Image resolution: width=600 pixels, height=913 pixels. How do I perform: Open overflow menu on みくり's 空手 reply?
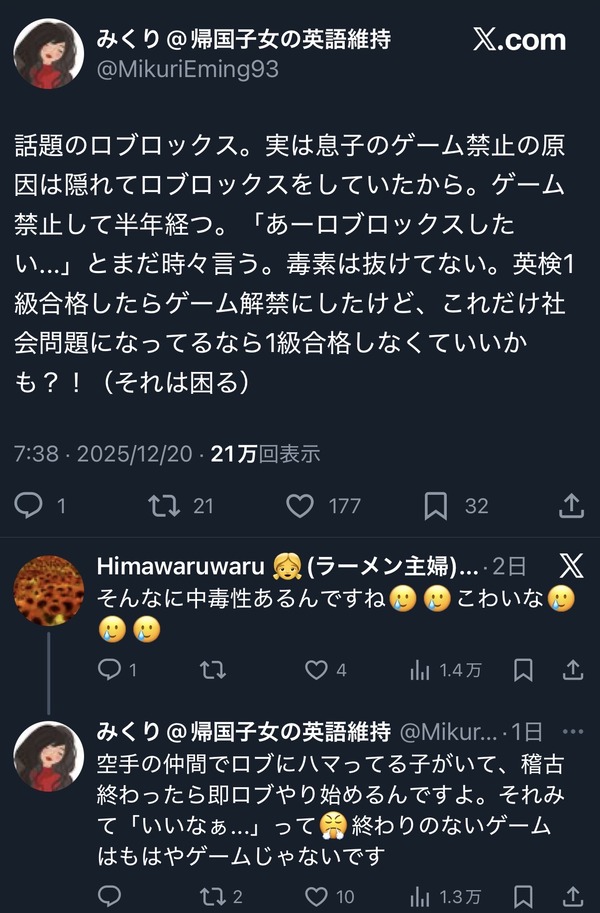[573, 732]
